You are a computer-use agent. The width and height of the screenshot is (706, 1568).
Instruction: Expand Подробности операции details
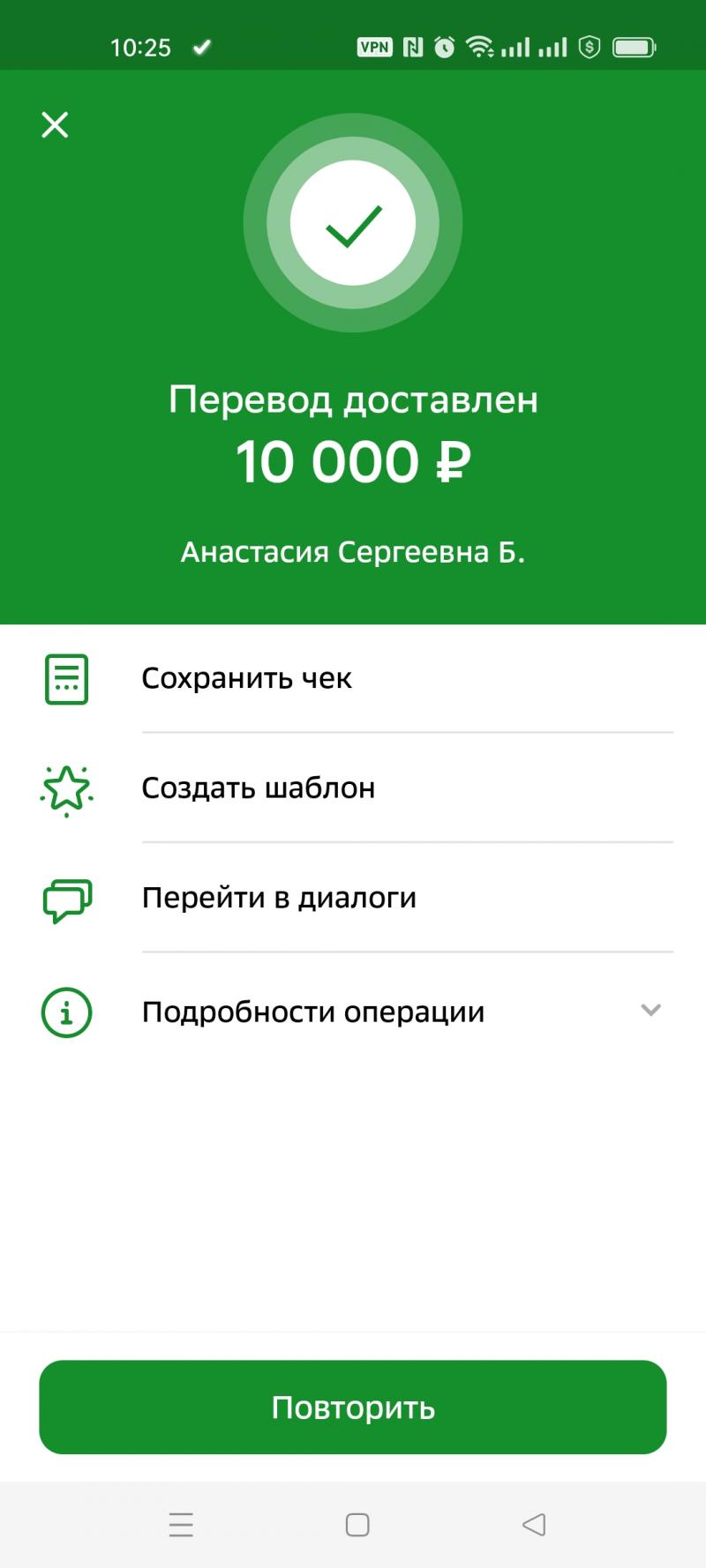coord(353,1012)
